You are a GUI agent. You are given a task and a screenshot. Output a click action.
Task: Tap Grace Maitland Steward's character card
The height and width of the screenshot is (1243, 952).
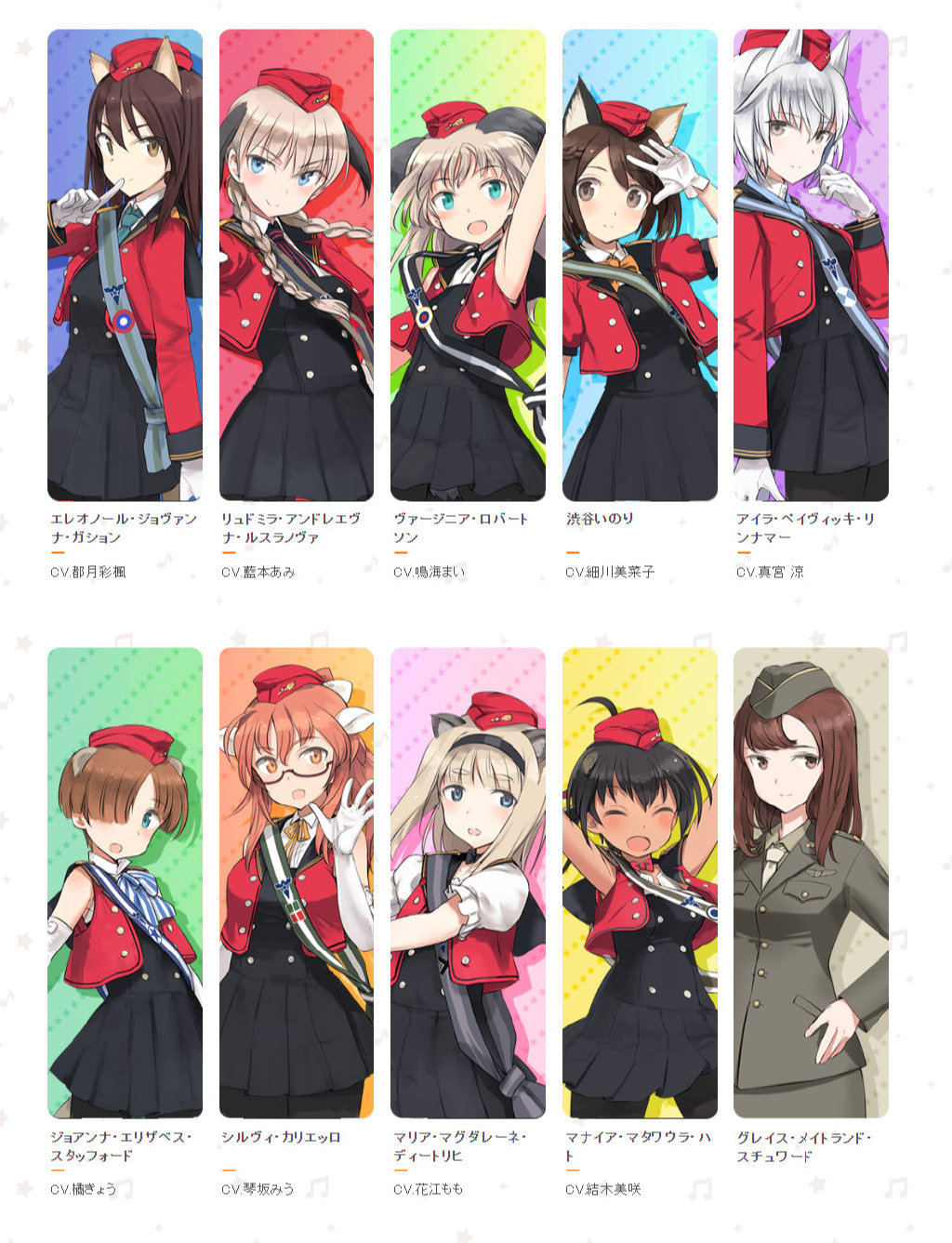point(811,883)
